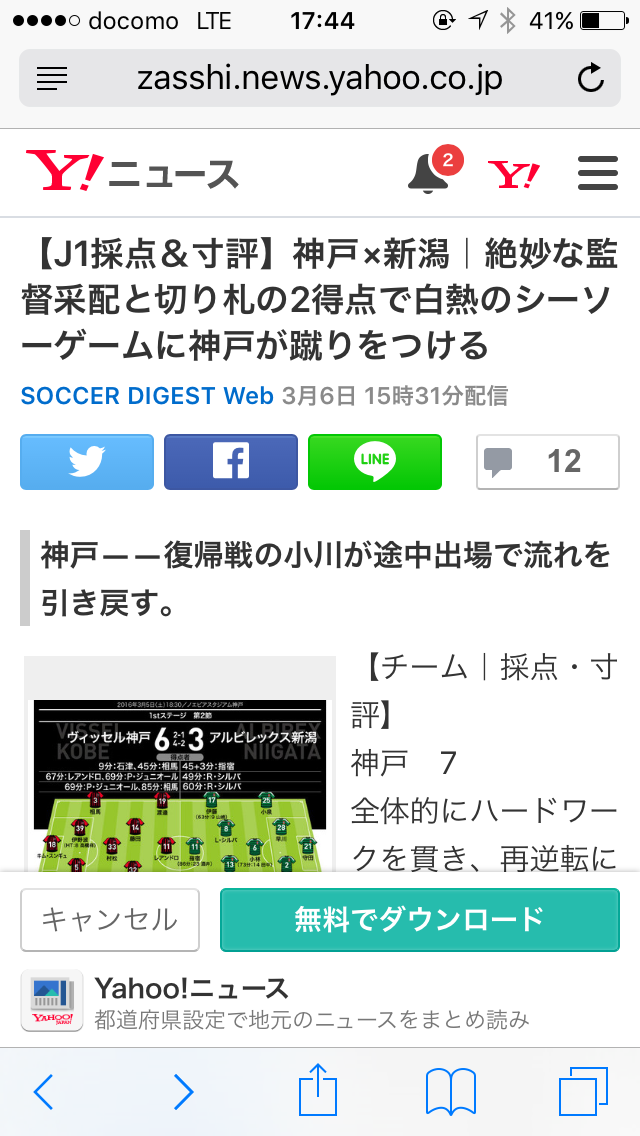Share article via LINE
Image resolution: width=640 pixels, height=1136 pixels.
coord(375,462)
